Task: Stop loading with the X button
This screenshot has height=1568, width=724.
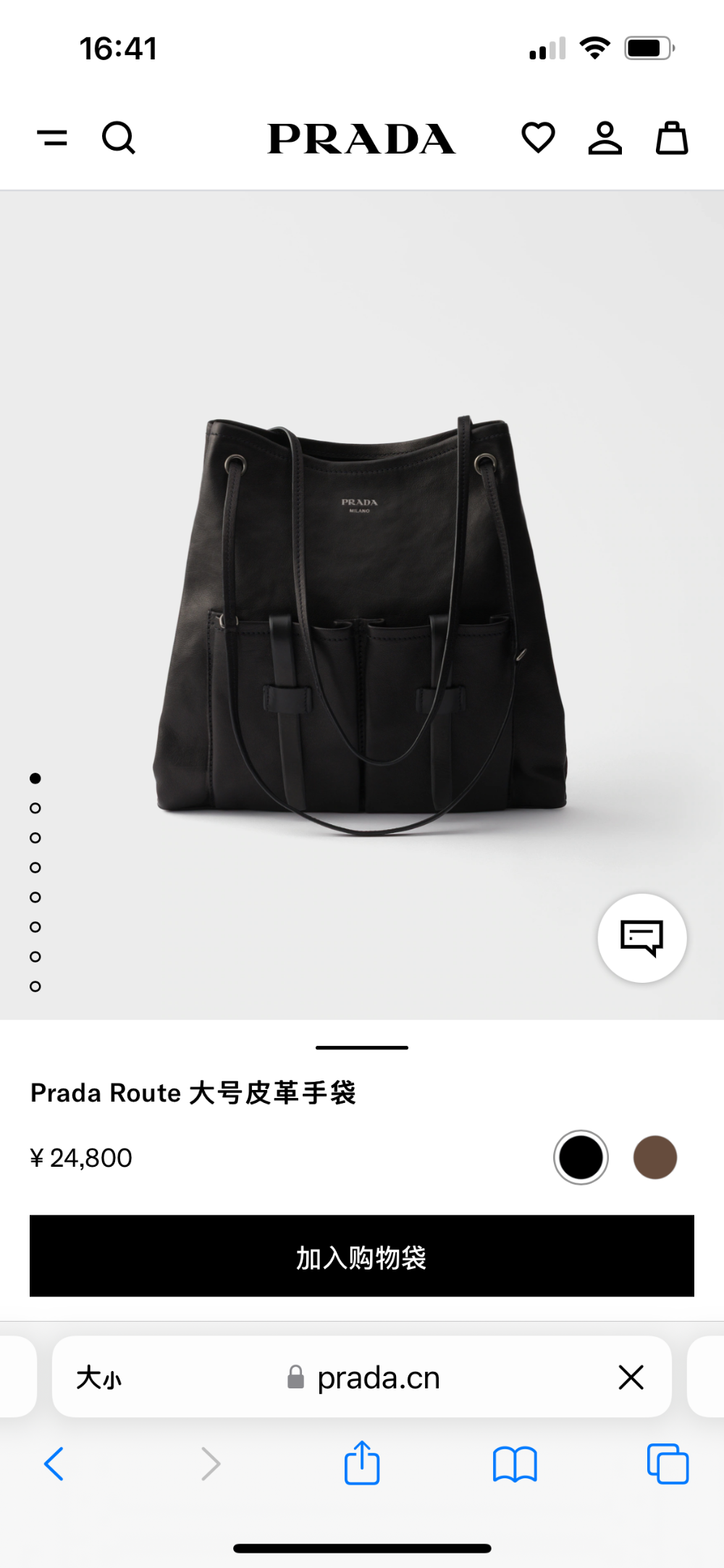Action: tap(631, 1378)
